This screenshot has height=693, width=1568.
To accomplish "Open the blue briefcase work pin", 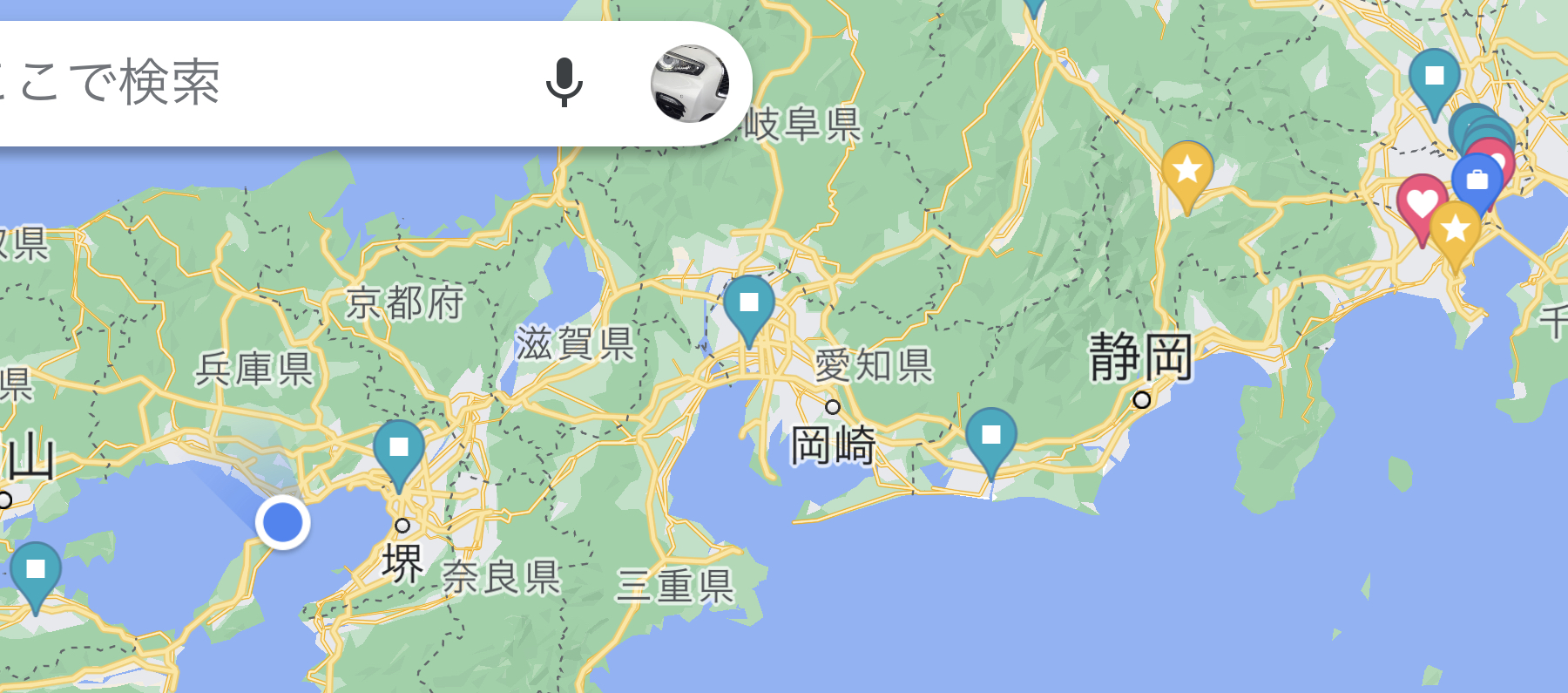I will 1477,180.
